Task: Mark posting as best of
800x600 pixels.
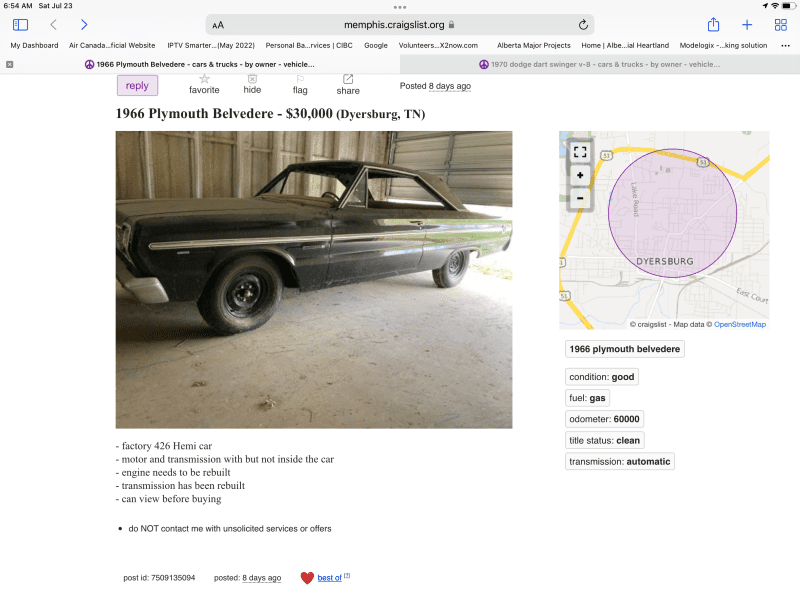Action: click(329, 578)
